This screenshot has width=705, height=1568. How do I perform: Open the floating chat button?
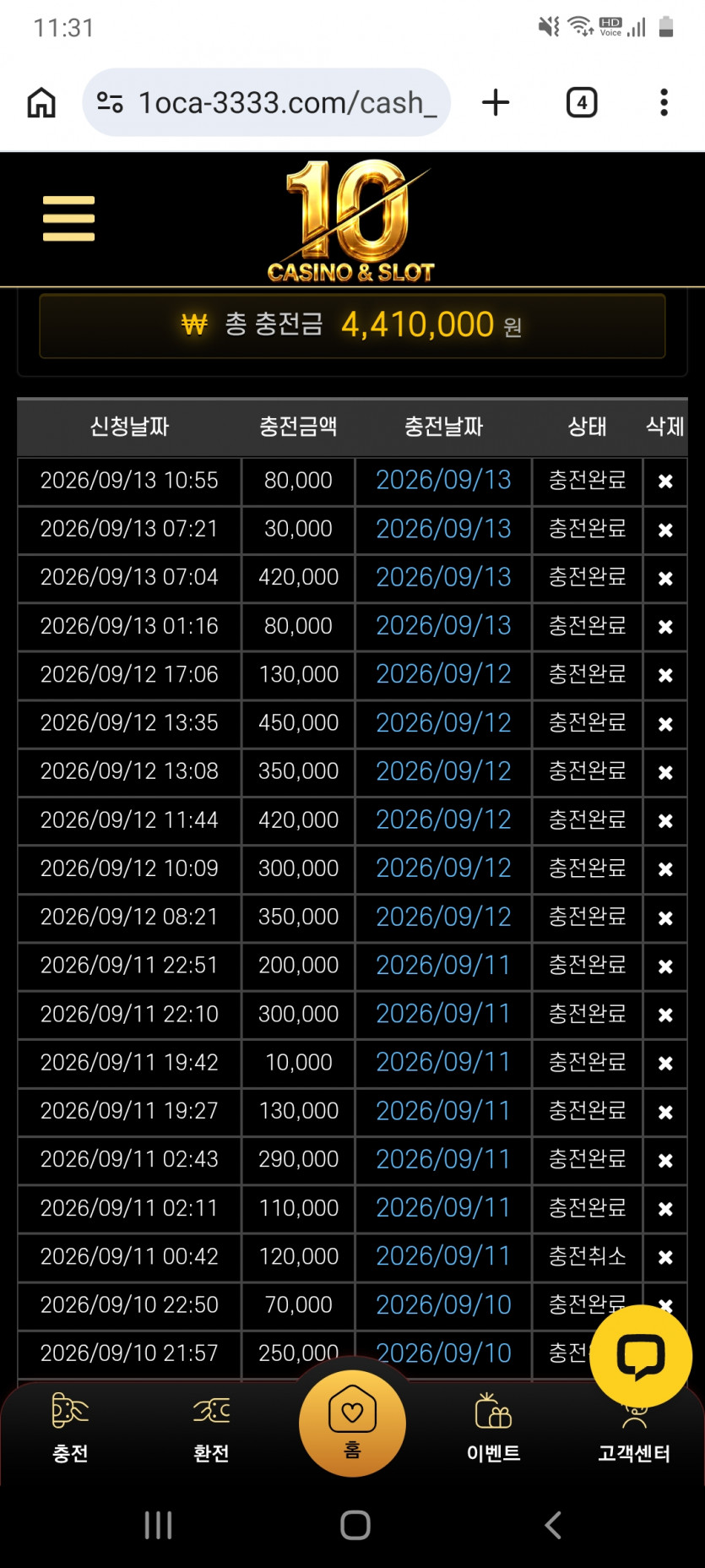[x=641, y=1356]
